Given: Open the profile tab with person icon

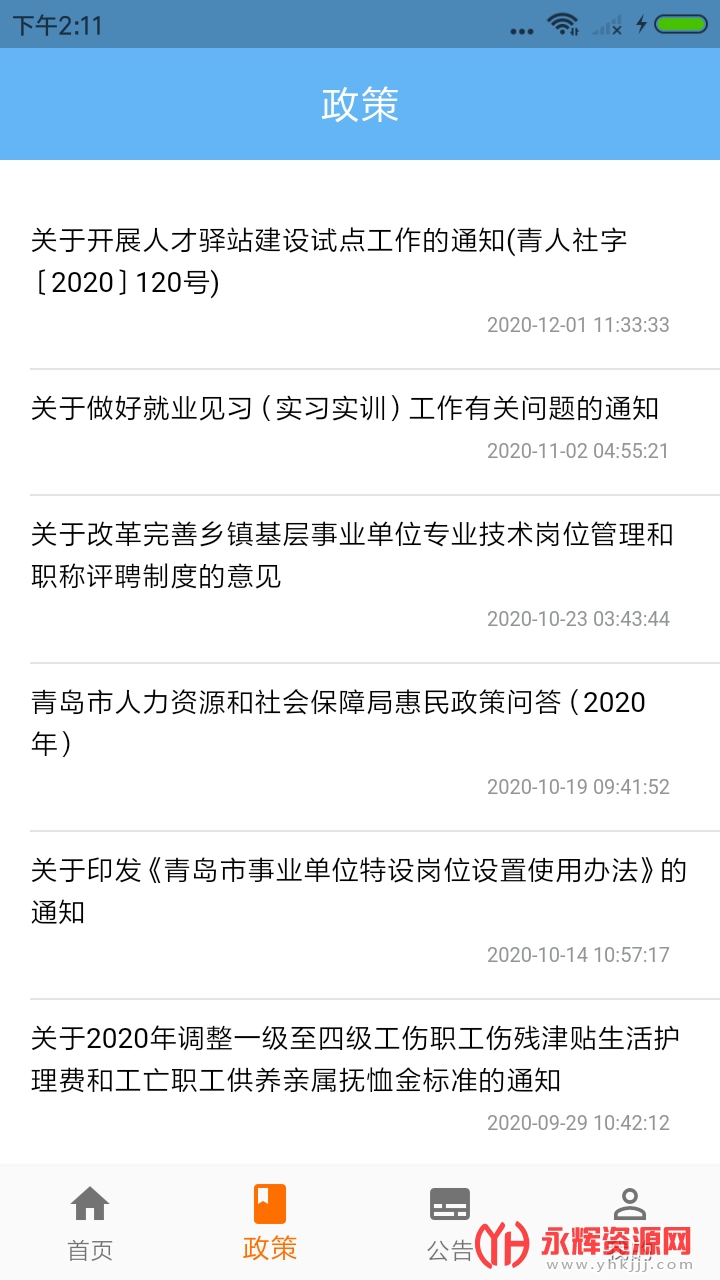Looking at the screenshot, I should (x=629, y=1210).
